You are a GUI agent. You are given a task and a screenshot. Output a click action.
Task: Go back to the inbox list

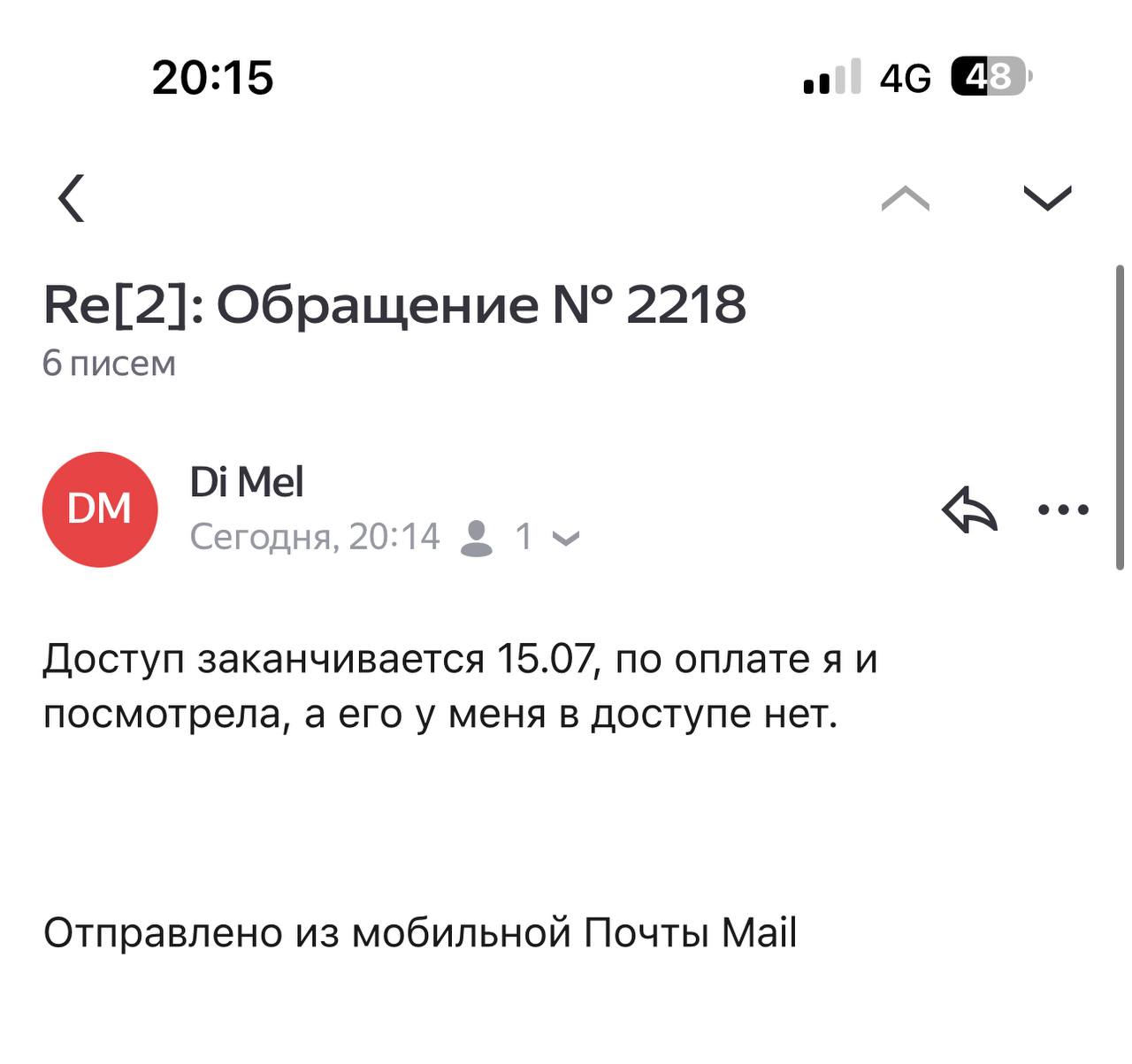click(x=72, y=197)
